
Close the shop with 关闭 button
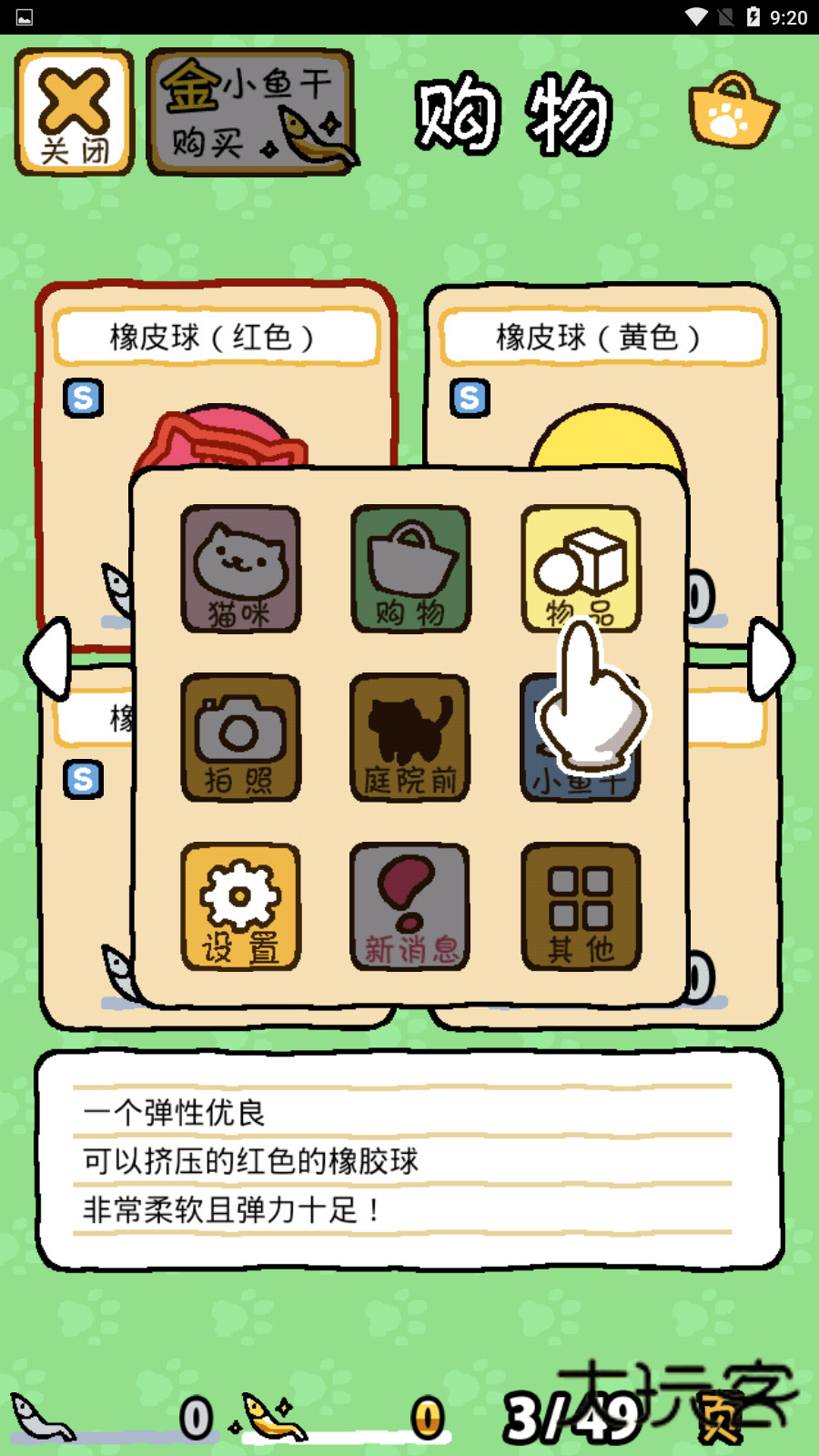coord(74,109)
